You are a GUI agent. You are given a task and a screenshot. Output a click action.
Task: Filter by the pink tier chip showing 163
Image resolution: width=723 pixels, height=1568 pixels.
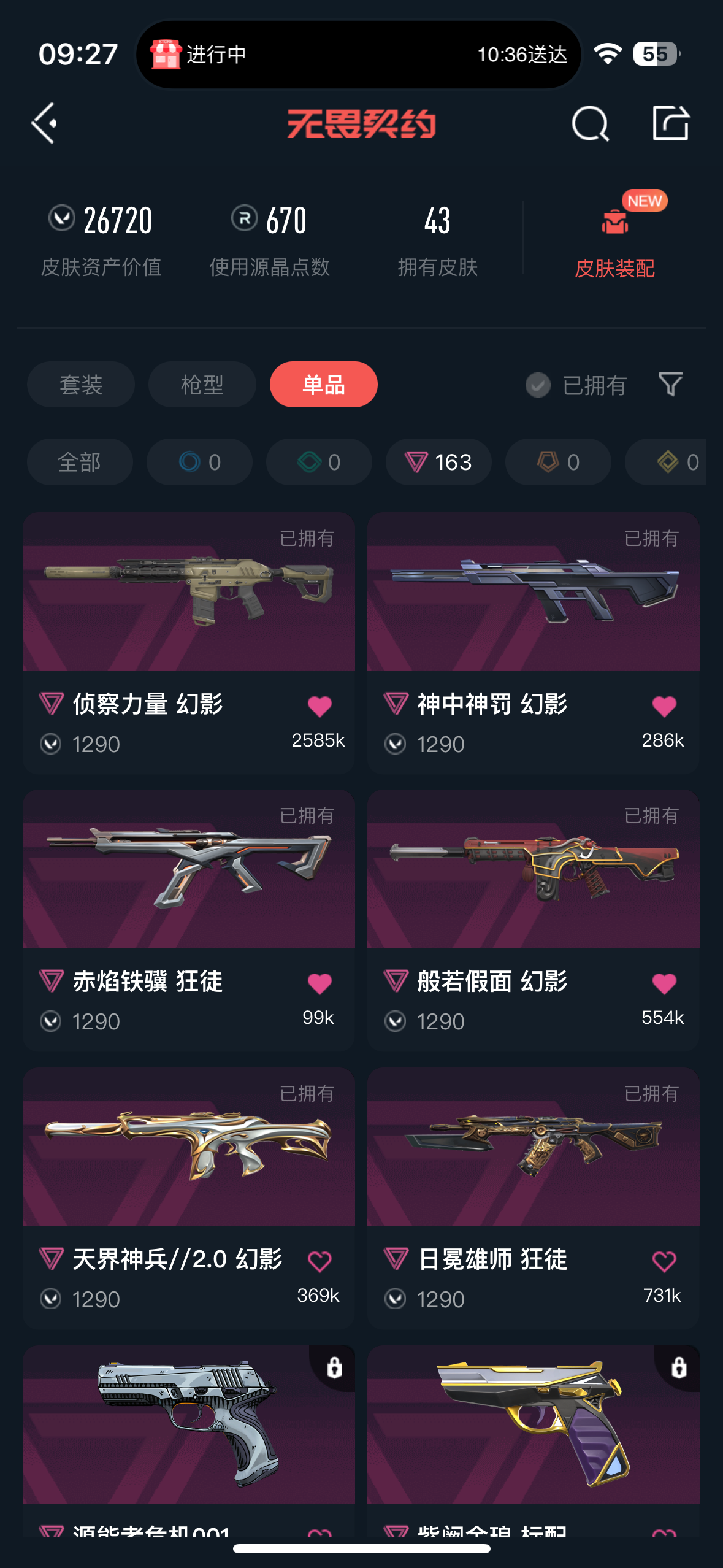[438, 462]
